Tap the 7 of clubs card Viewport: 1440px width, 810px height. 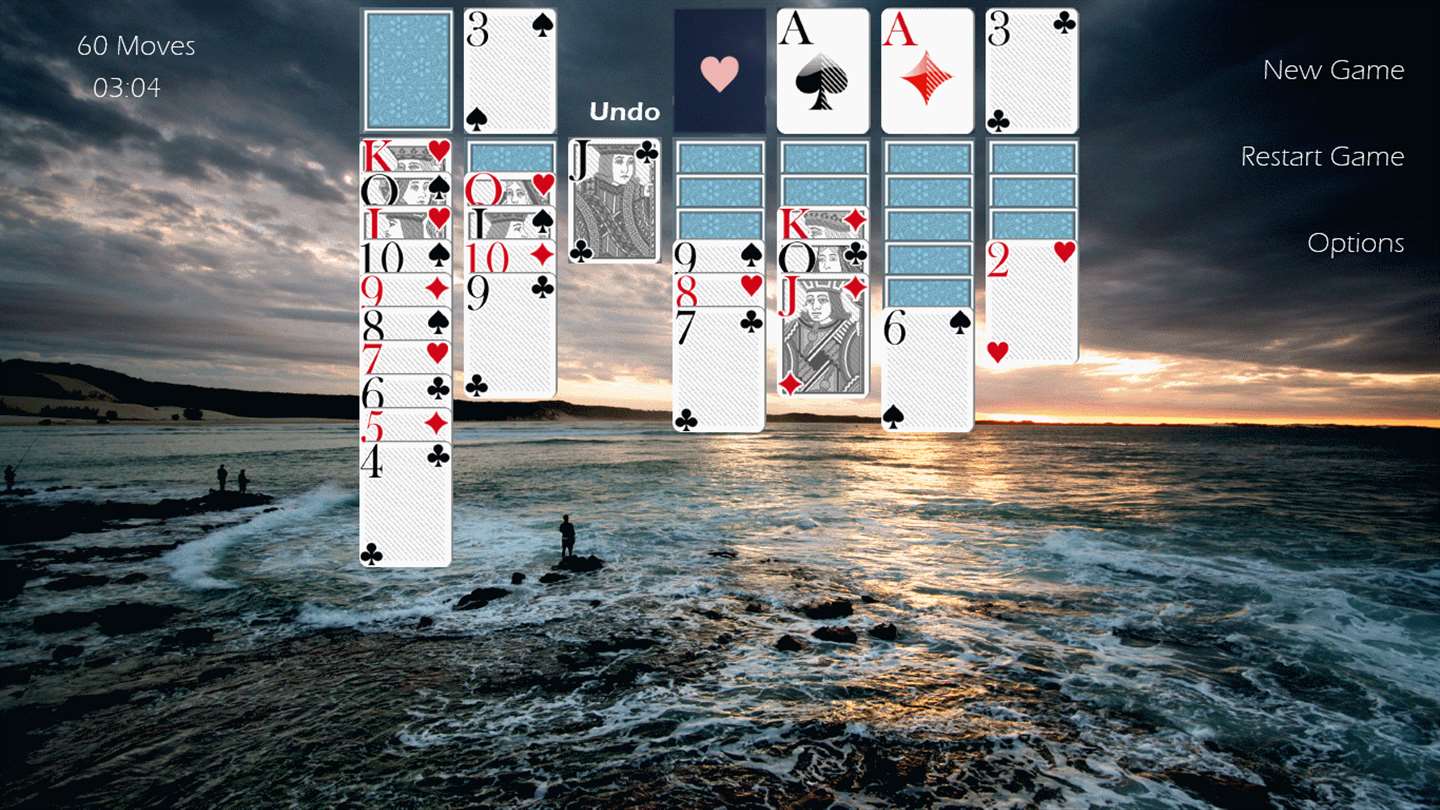pos(718,370)
